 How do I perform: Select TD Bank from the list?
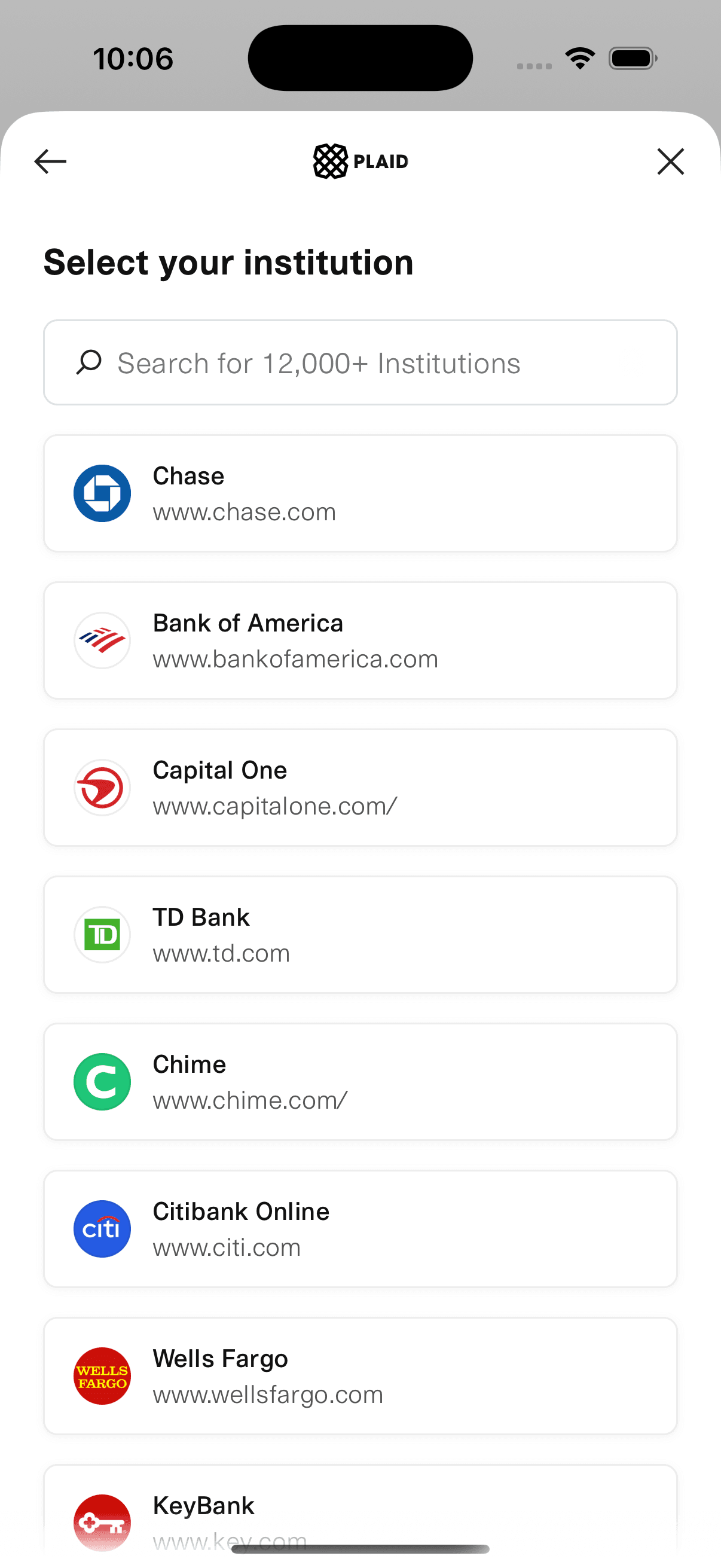pyautogui.click(x=360, y=934)
